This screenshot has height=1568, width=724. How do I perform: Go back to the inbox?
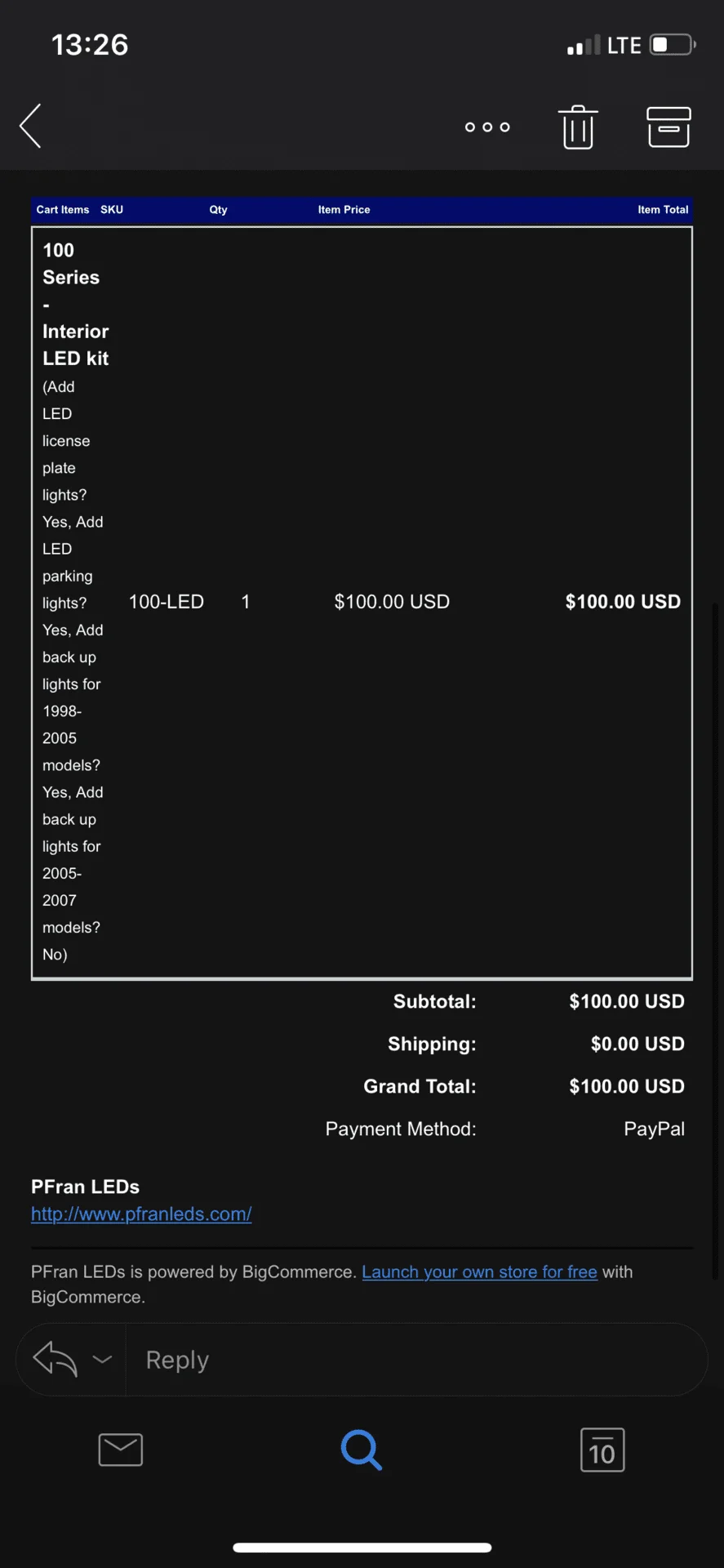point(31,127)
